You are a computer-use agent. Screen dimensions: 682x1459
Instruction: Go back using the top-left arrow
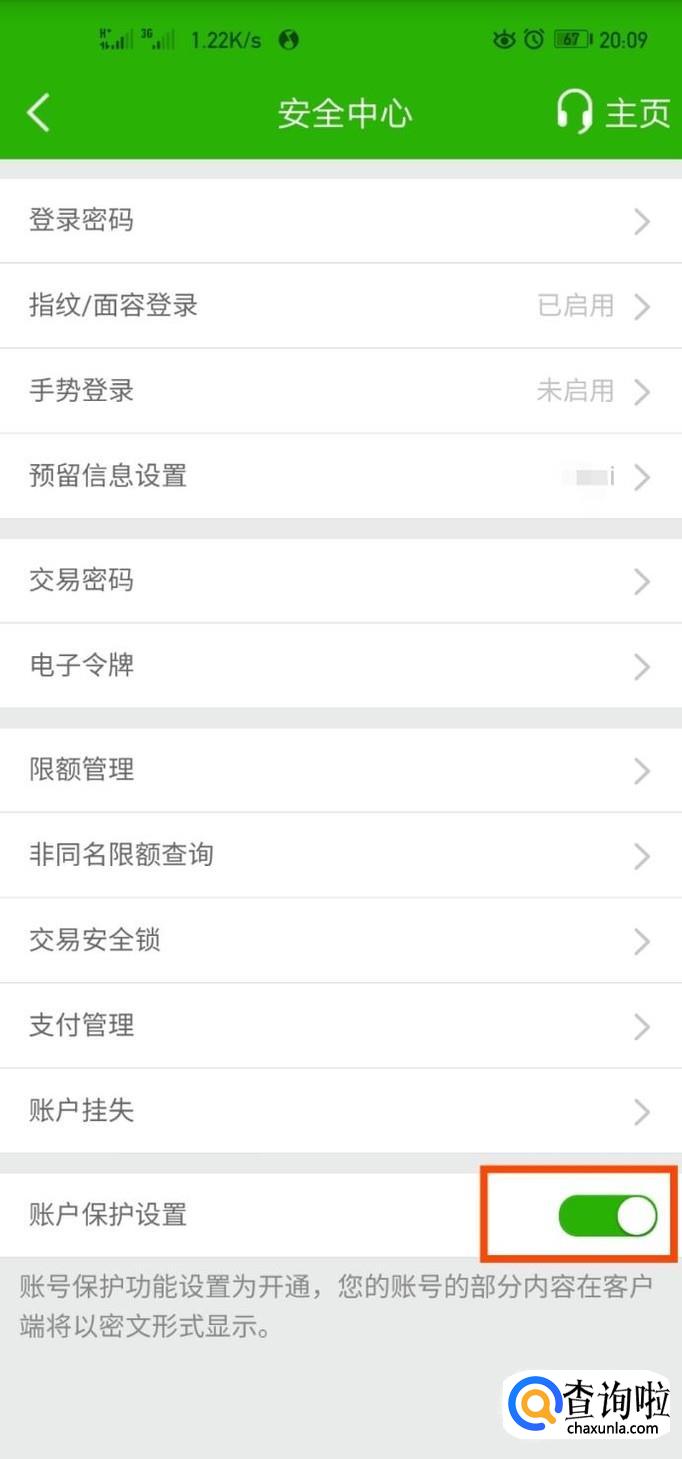click(x=38, y=113)
